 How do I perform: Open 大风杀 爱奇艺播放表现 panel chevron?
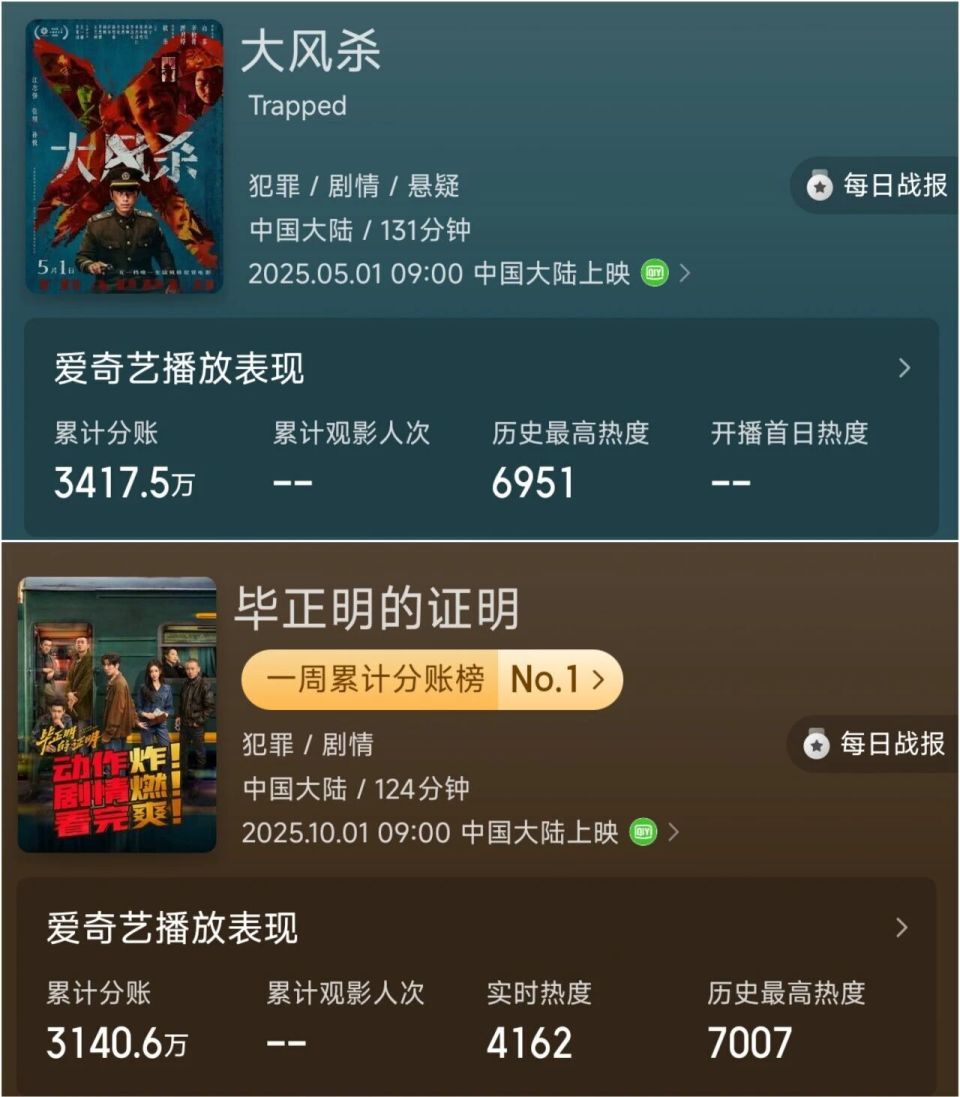(902, 367)
